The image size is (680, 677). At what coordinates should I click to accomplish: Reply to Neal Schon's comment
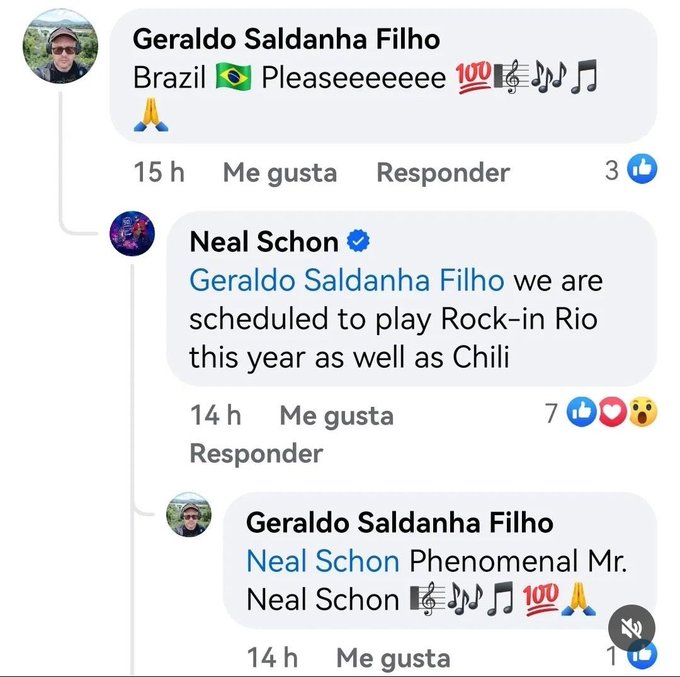(256, 453)
